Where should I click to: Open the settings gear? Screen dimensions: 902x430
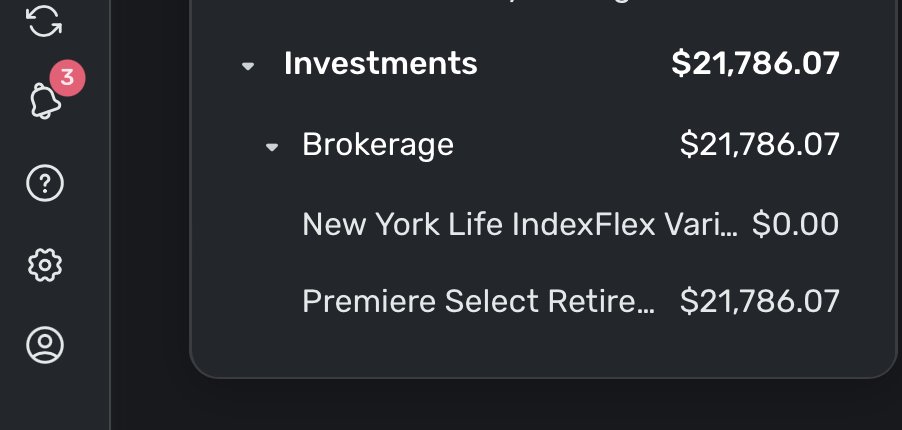click(x=45, y=264)
